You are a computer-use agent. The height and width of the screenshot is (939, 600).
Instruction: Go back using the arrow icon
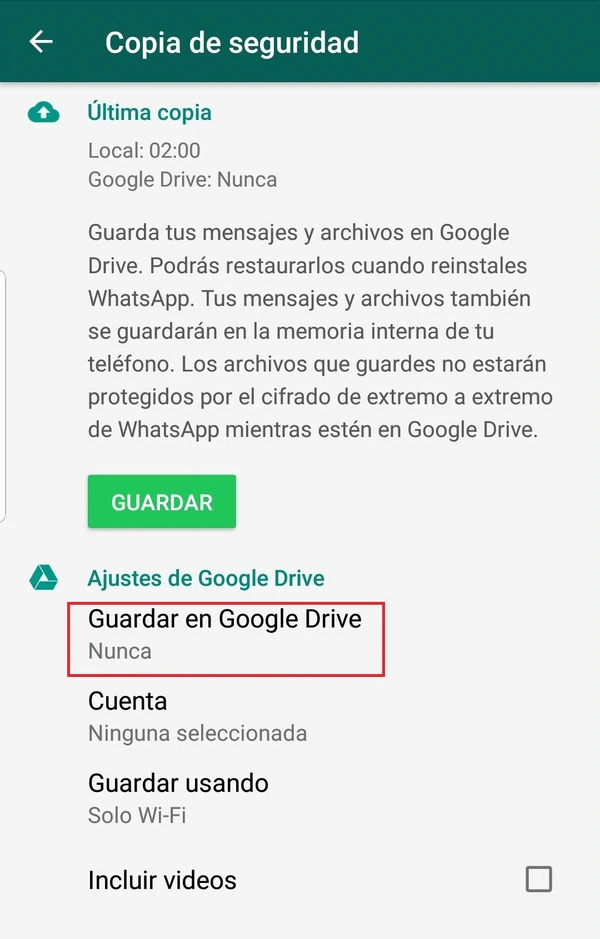(41, 42)
